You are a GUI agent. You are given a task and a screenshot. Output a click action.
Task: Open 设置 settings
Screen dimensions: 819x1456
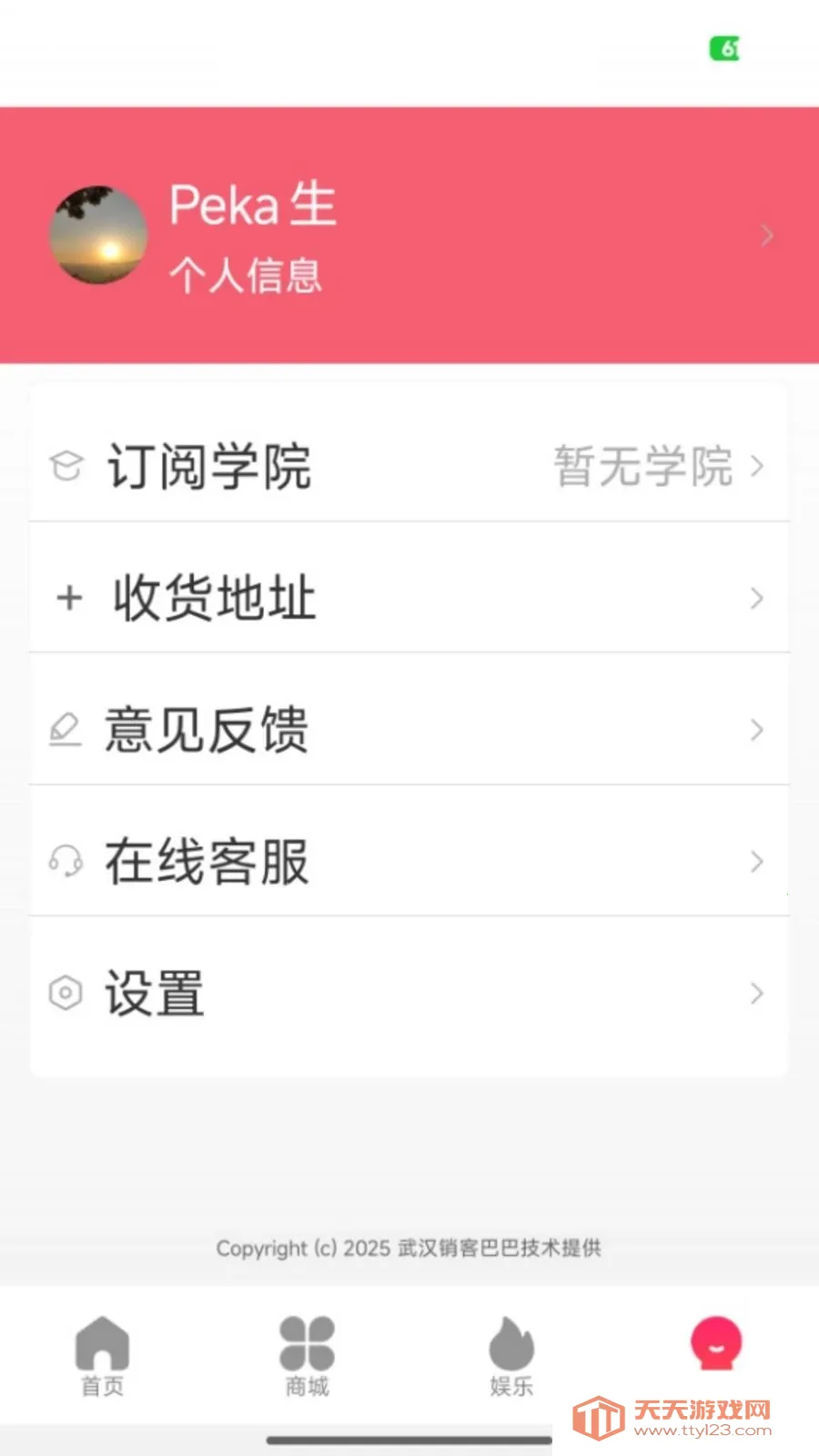(409, 993)
